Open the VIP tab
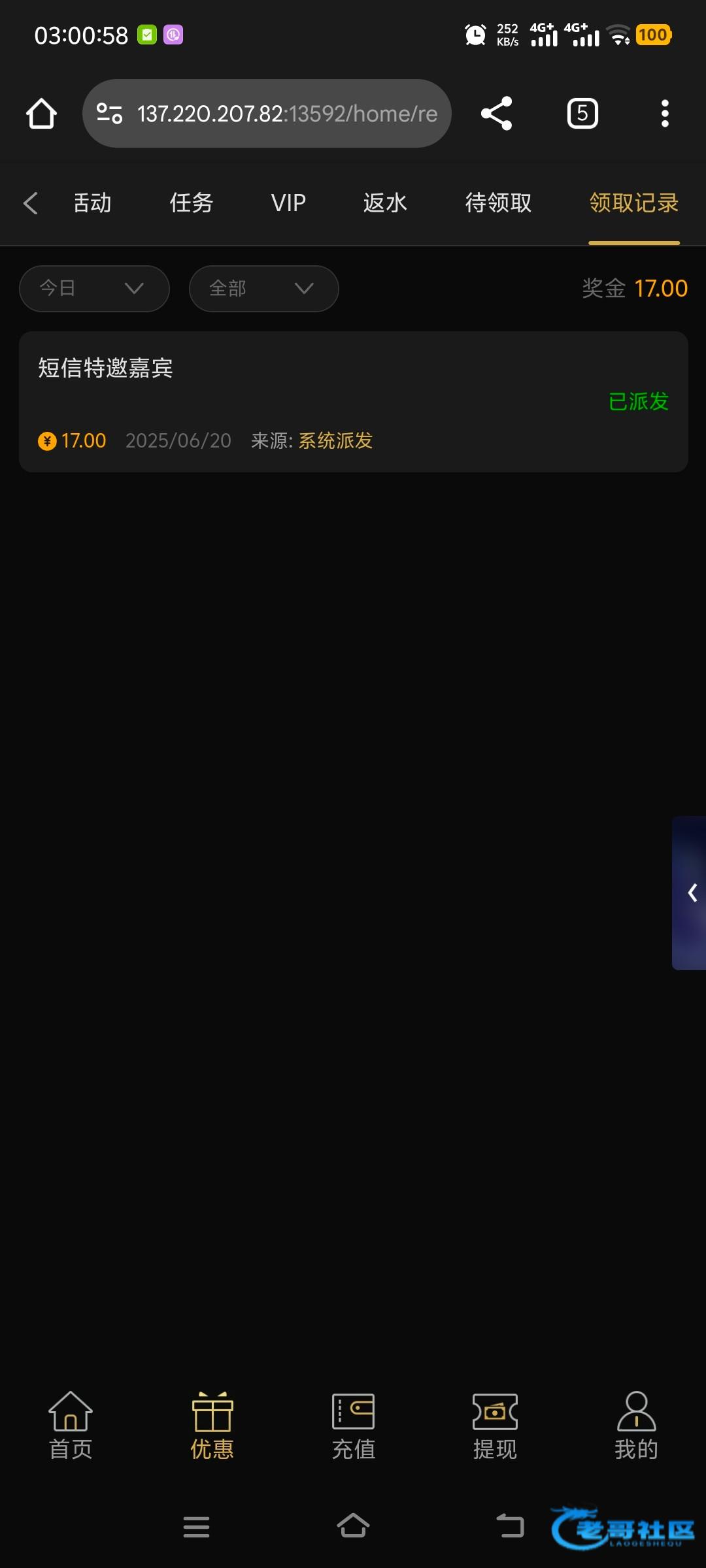The width and height of the screenshot is (706, 1568). (x=288, y=203)
